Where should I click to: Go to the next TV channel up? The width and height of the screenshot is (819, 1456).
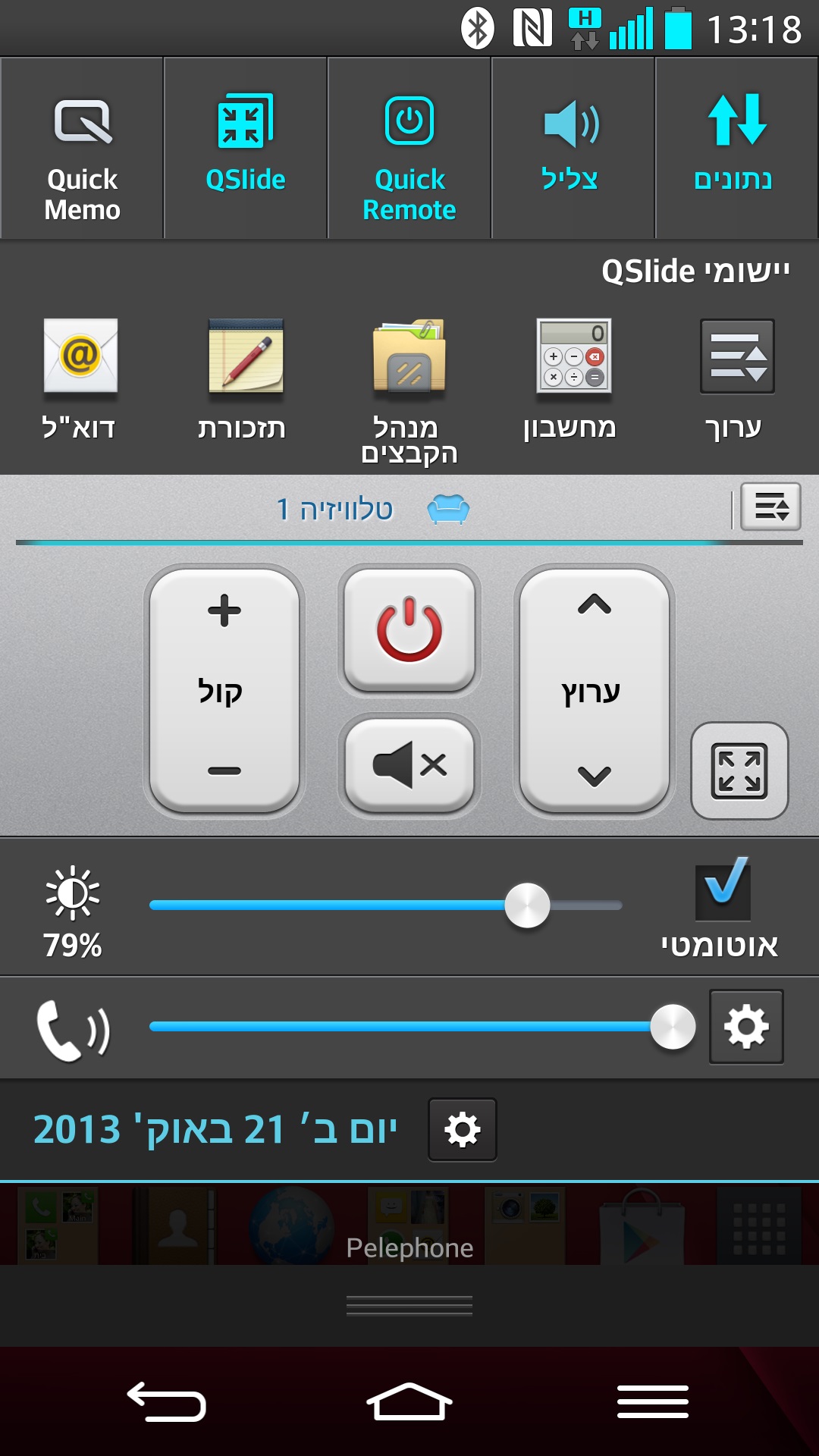pos(594,605)
